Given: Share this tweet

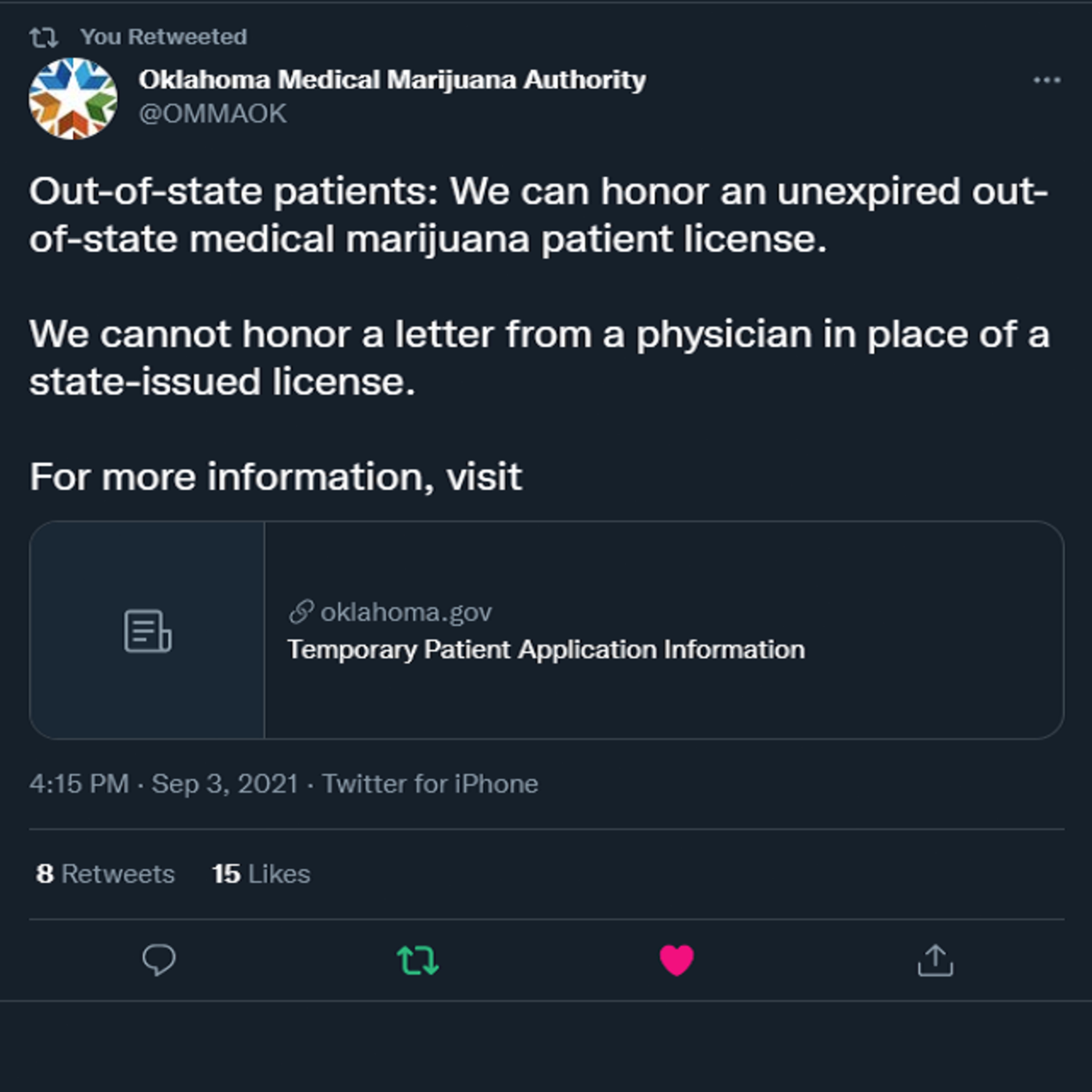Looking at the screenshot, I should click(x=935, y=960).
